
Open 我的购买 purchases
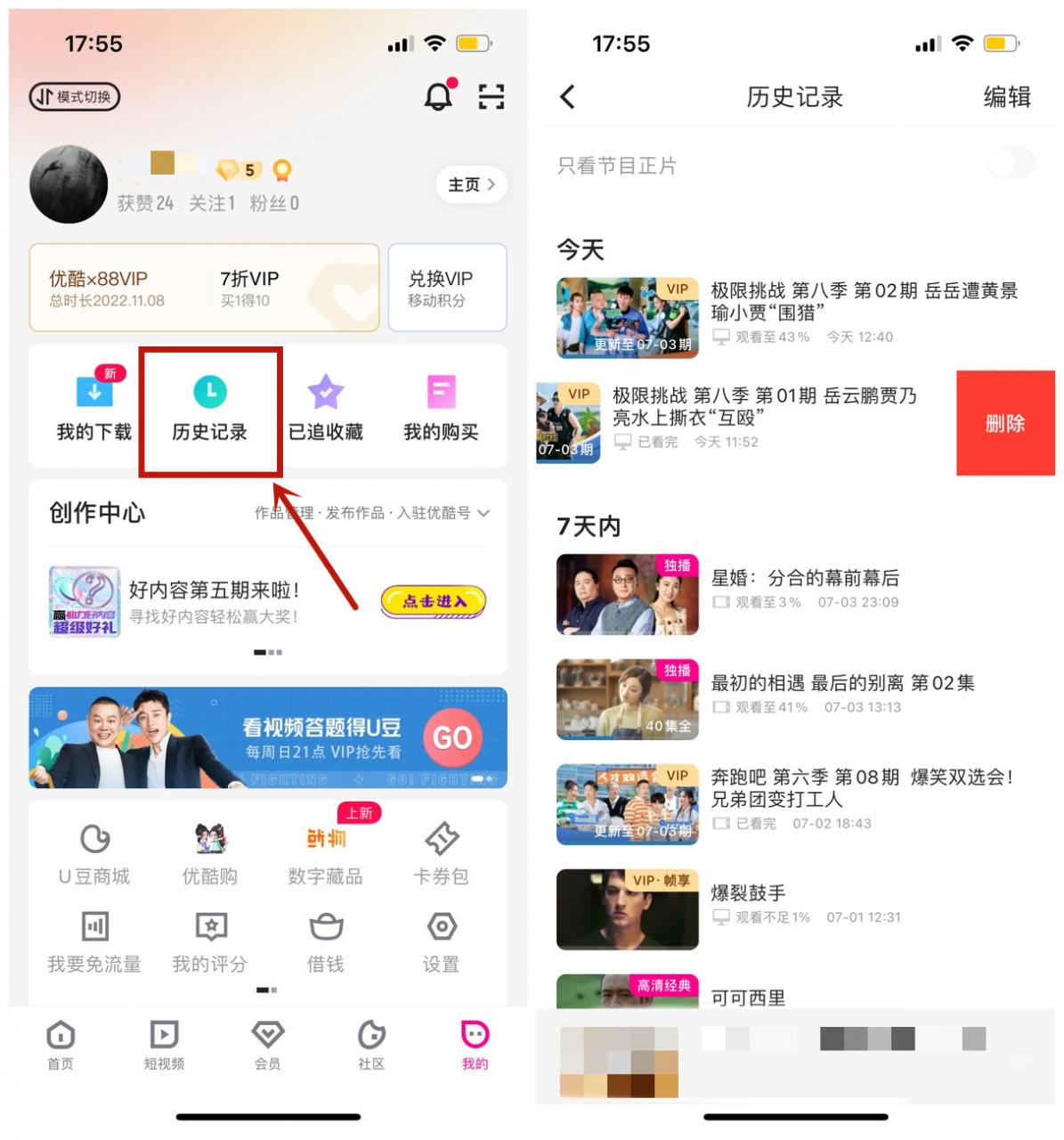coord(441,408)
